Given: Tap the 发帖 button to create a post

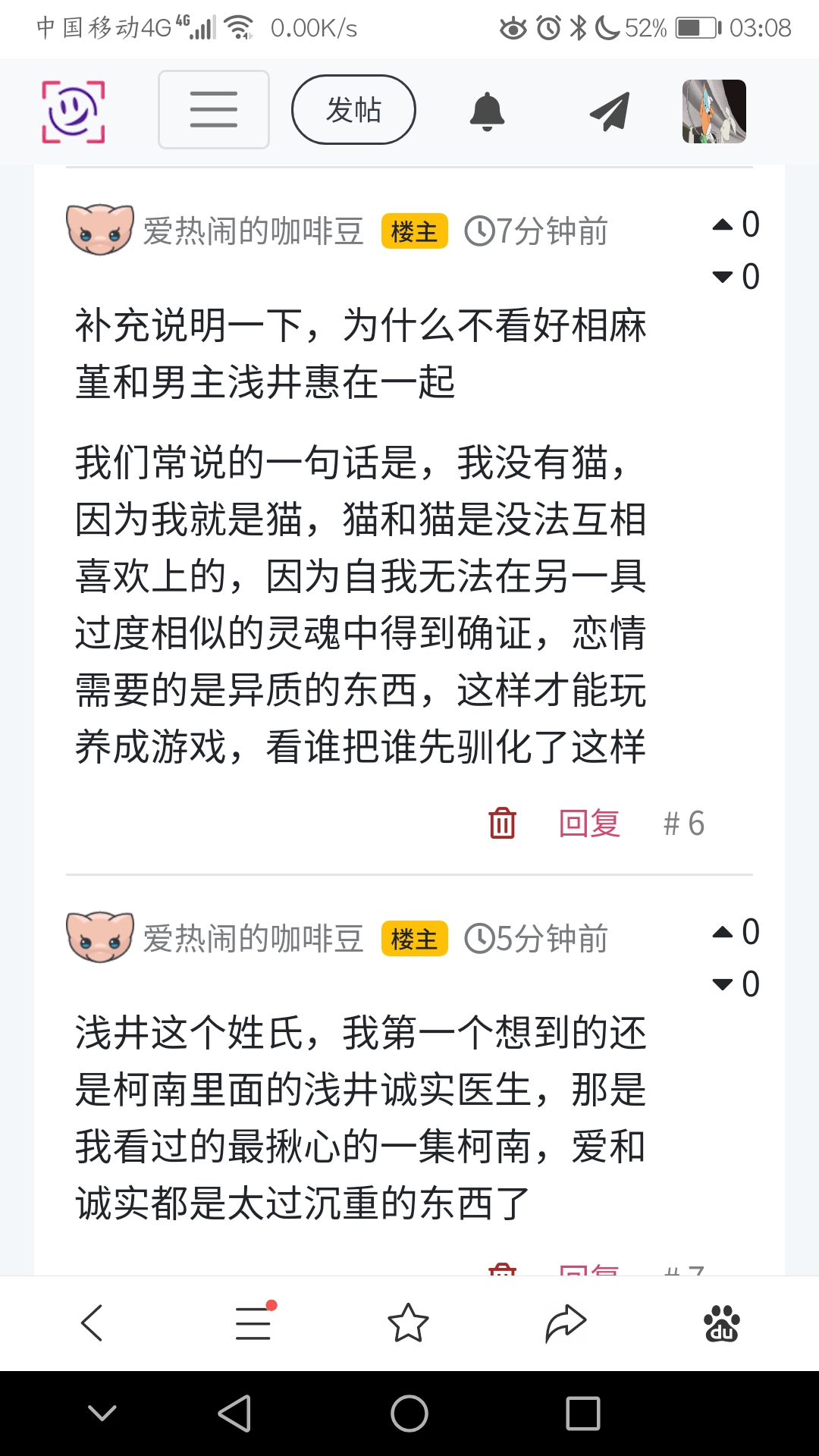Looking at the screenshot, I should pos(353,110).
